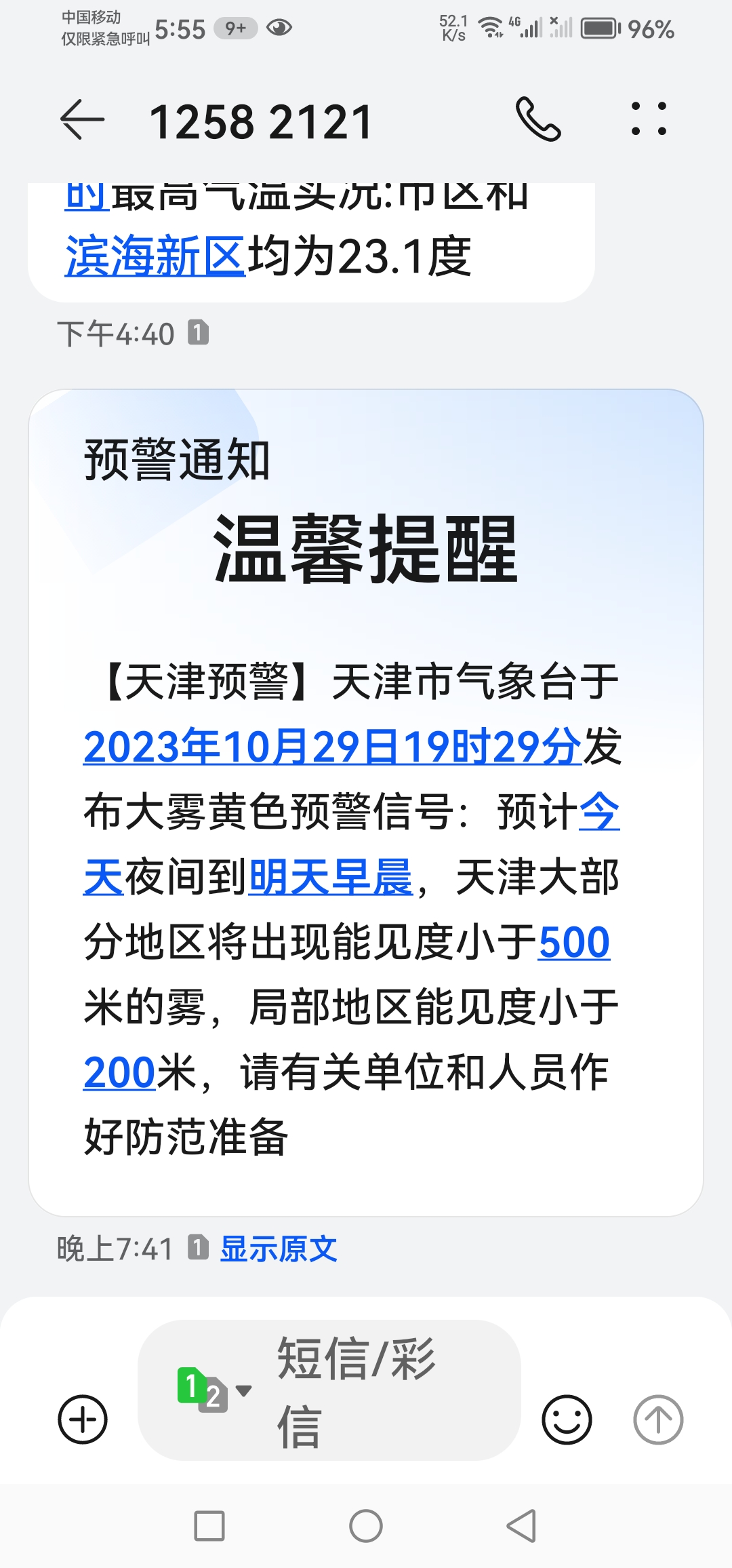
Task: Focus the 短信/彩信 message input field
Action: [x=380, y=1390]
